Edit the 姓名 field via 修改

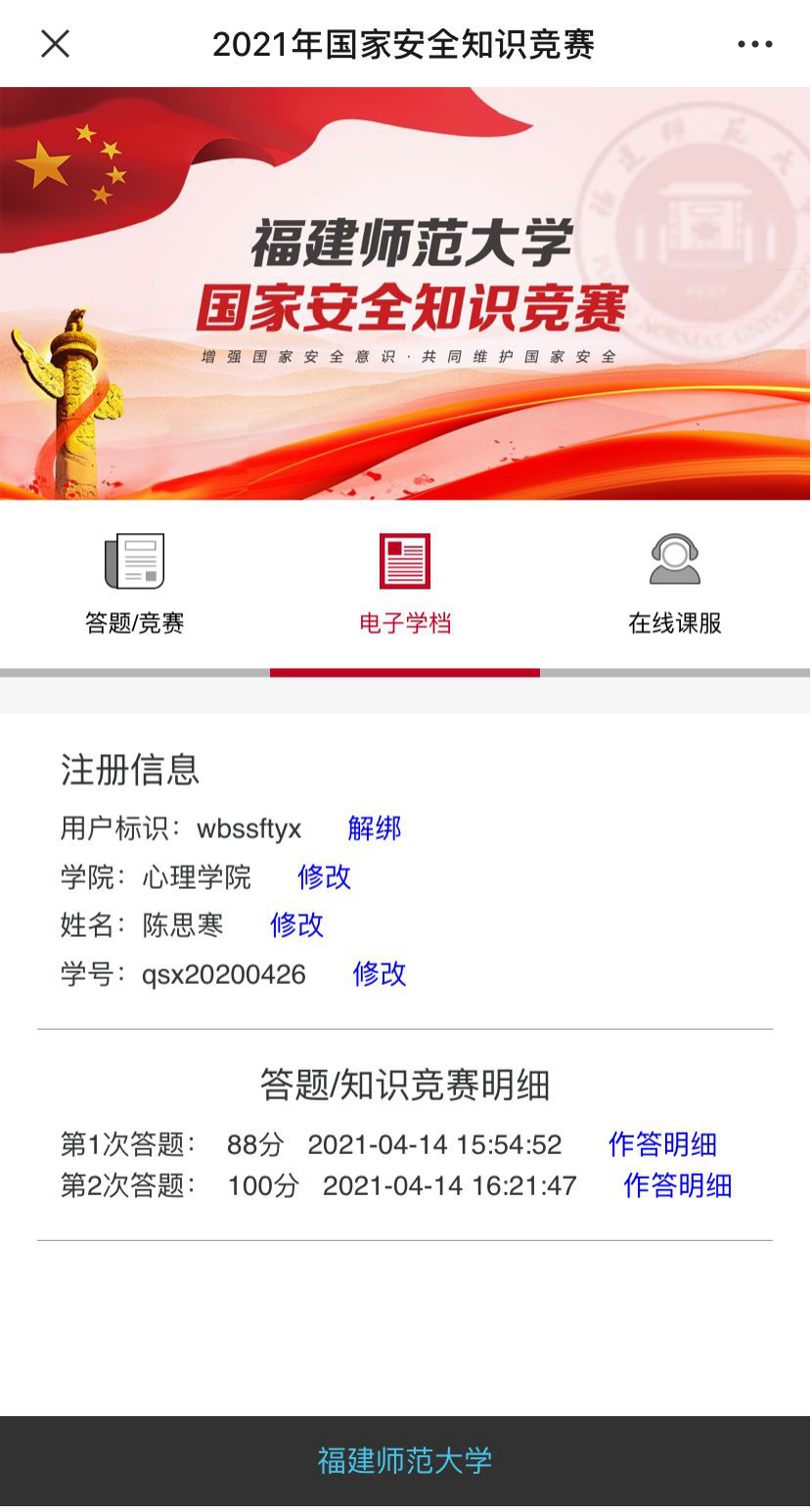[296, 924]
